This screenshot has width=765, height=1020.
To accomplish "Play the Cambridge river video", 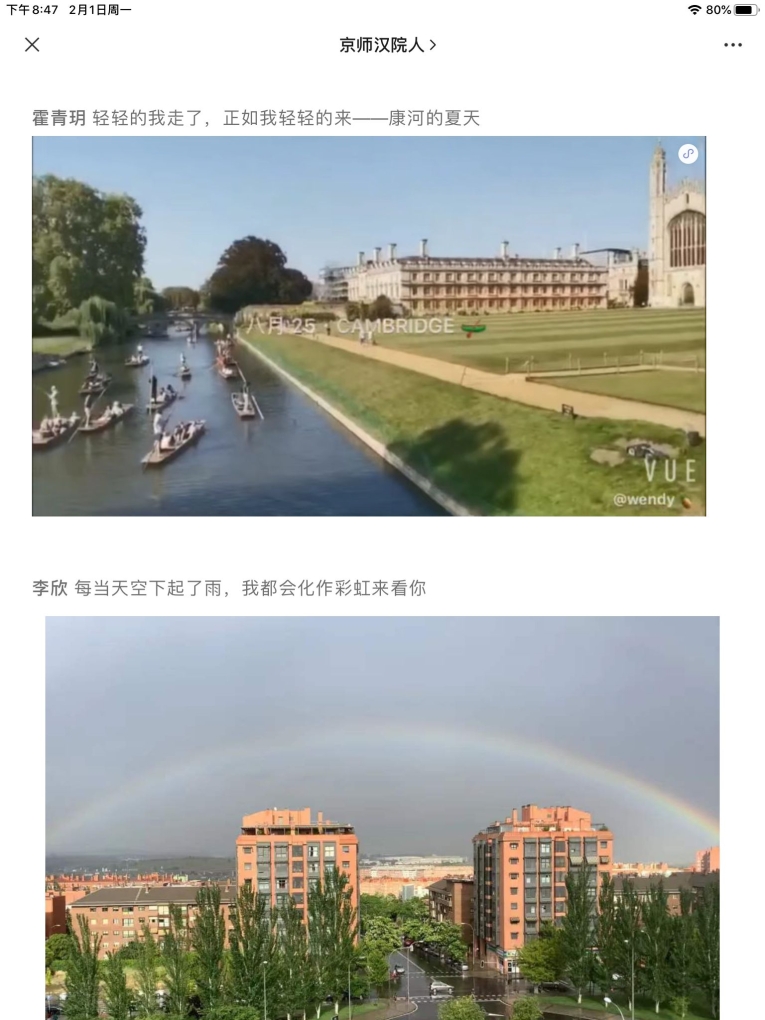I will pyautogui.click(x=368, y=326).
